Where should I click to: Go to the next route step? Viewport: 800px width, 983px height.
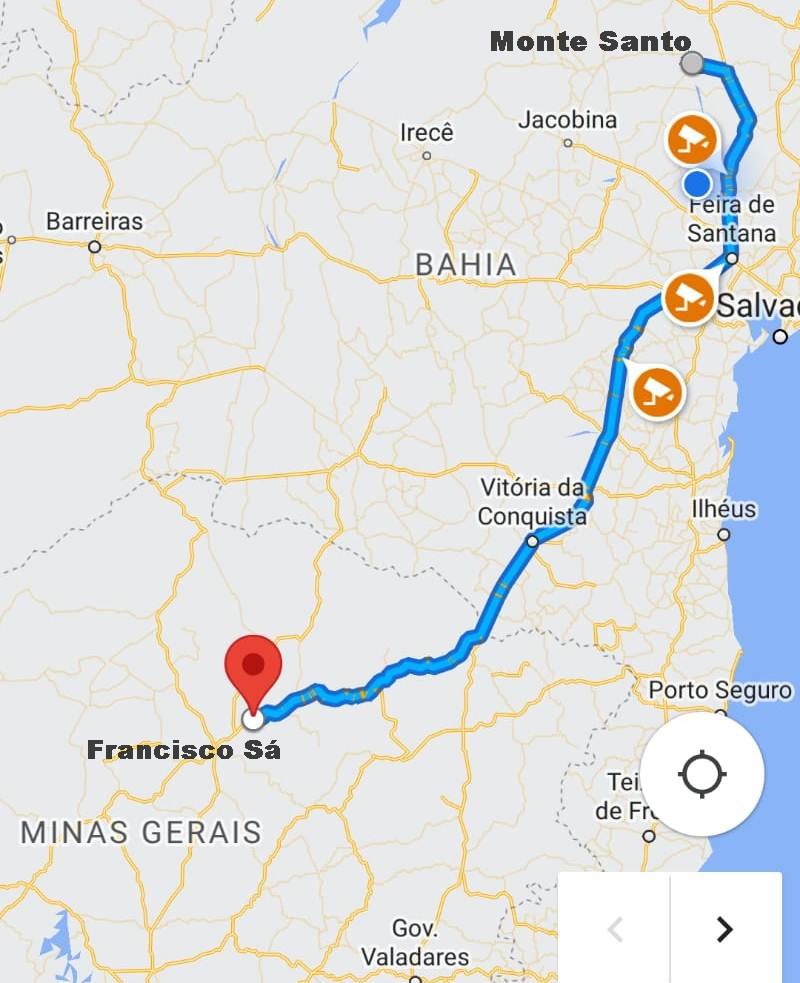click(x=725, y=929)
